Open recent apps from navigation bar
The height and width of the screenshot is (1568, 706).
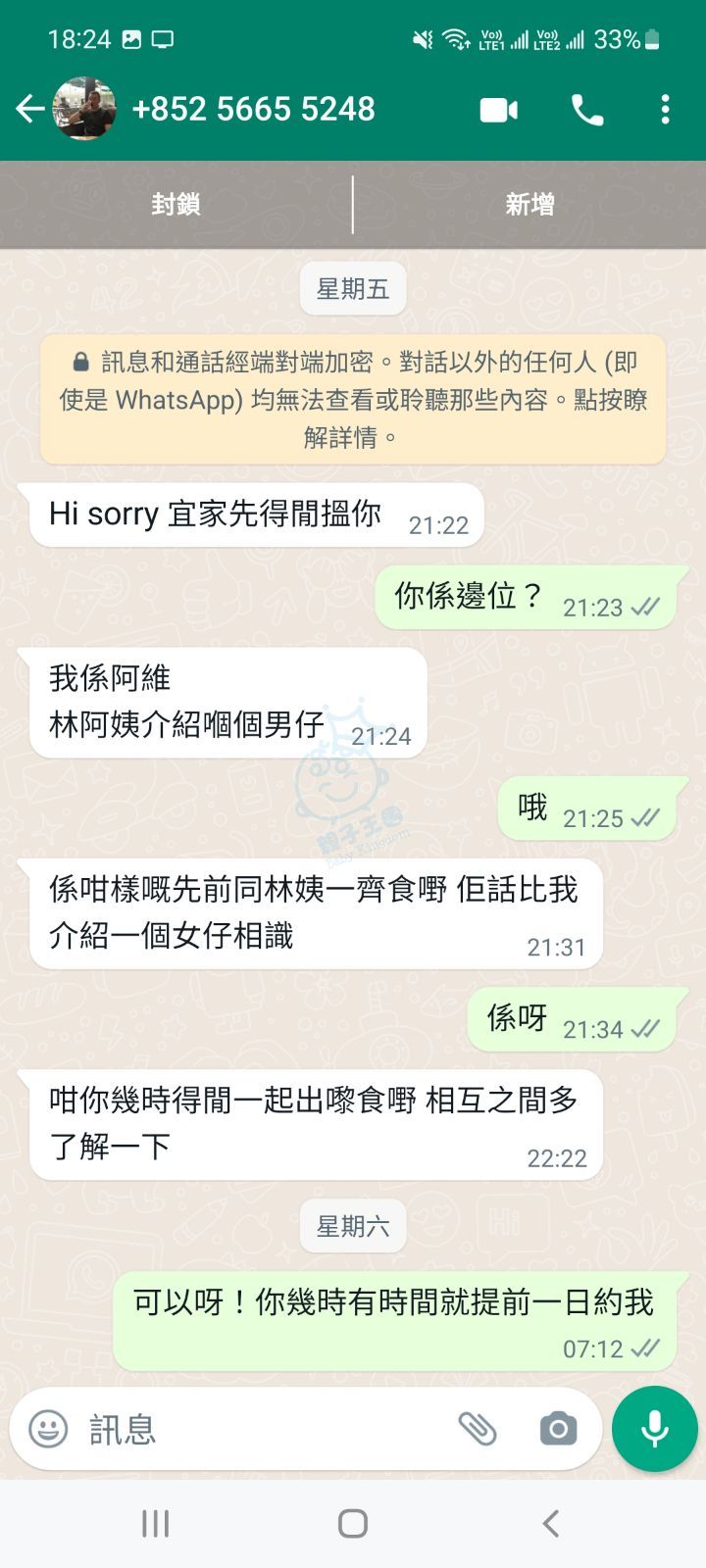point(156,1523)
